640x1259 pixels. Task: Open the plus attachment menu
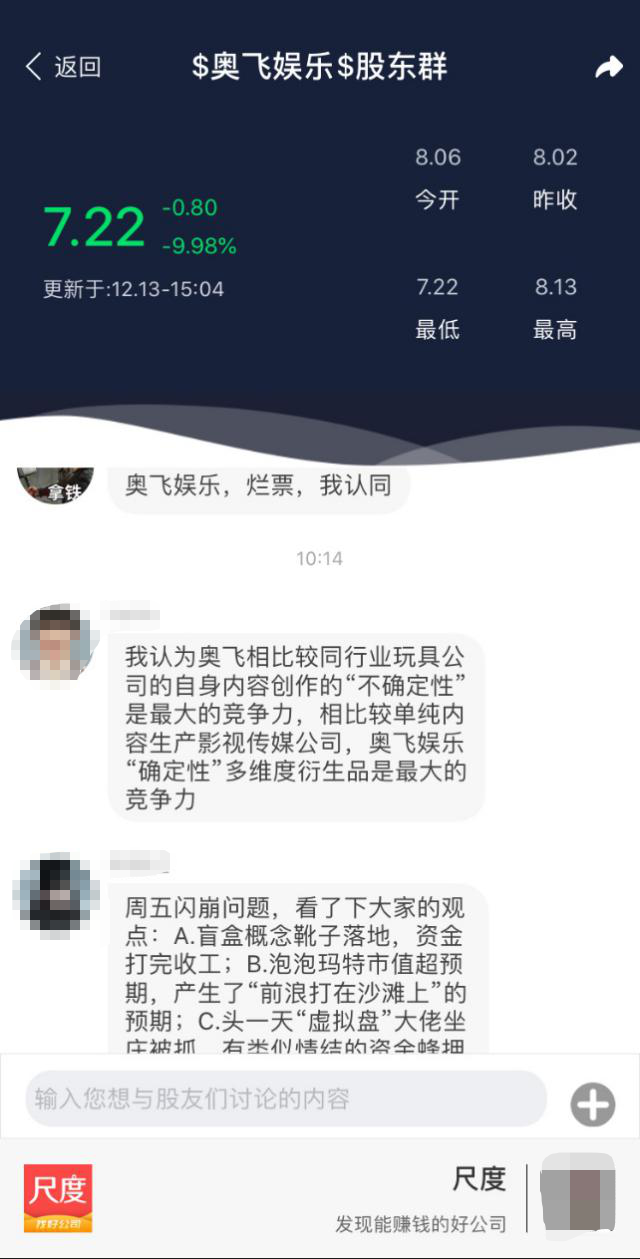[x=592, y=1105]
